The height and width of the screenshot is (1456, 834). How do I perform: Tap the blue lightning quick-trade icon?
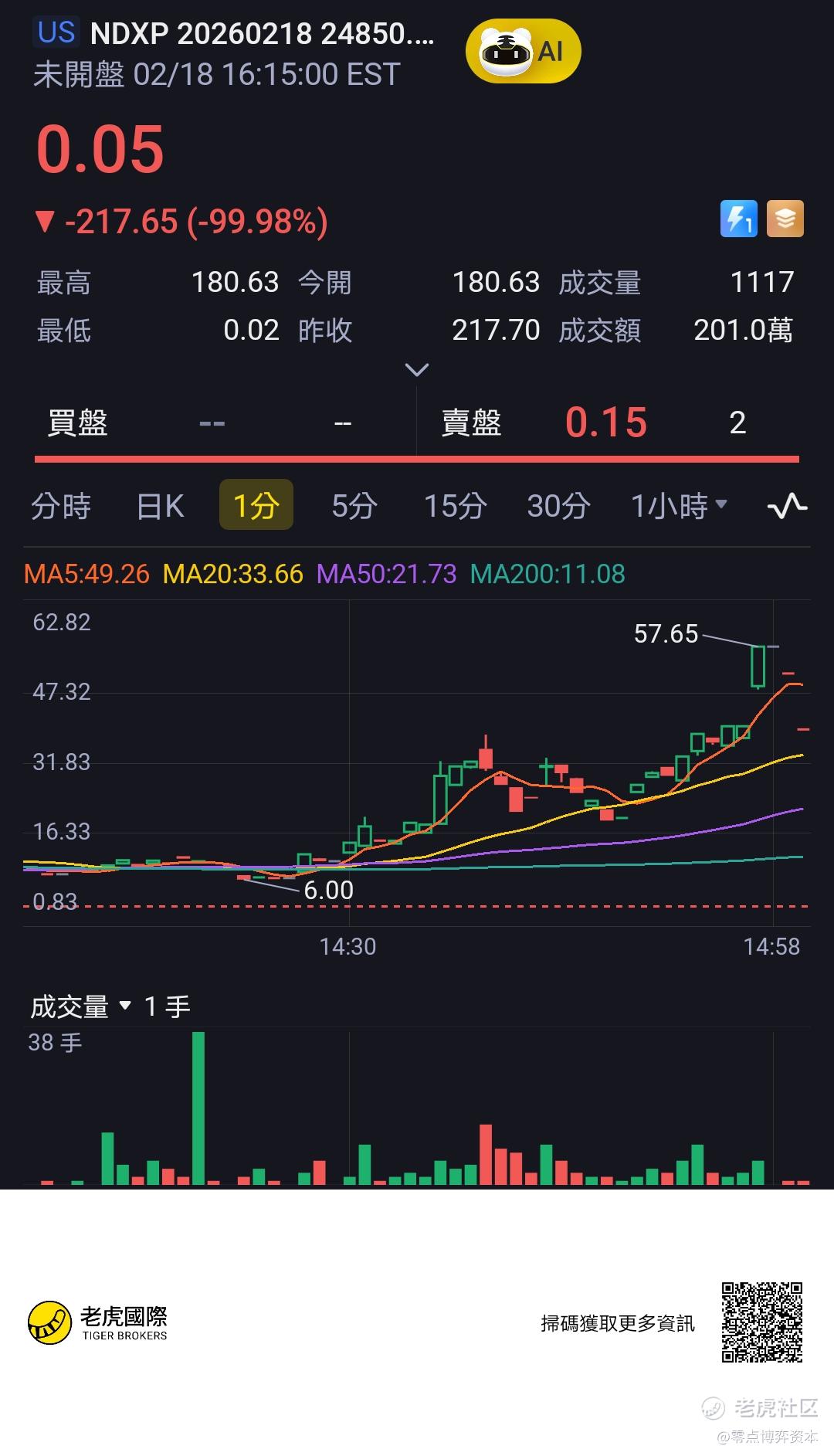tap(738, 219)
